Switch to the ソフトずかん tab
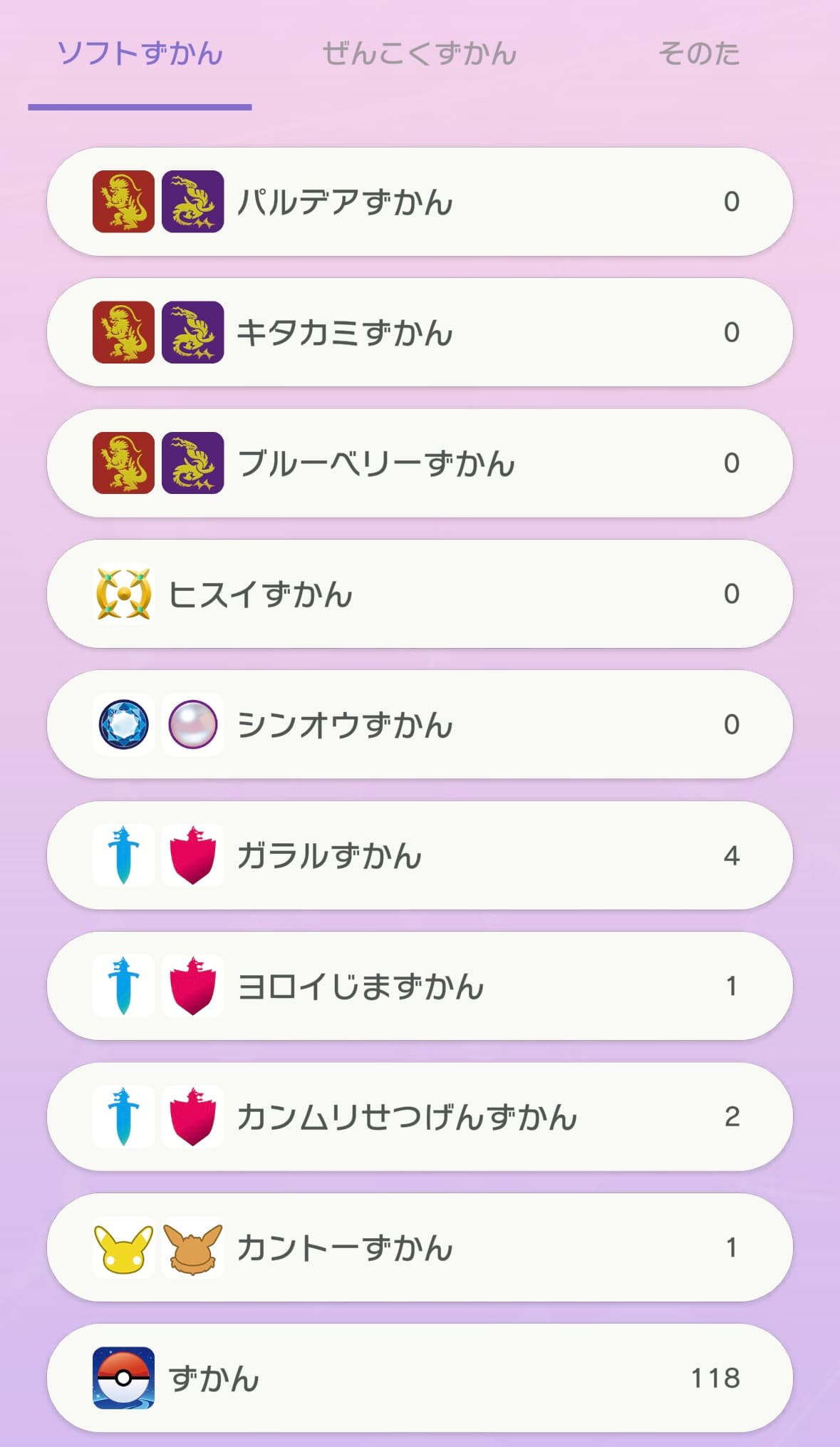 point(140,54)
